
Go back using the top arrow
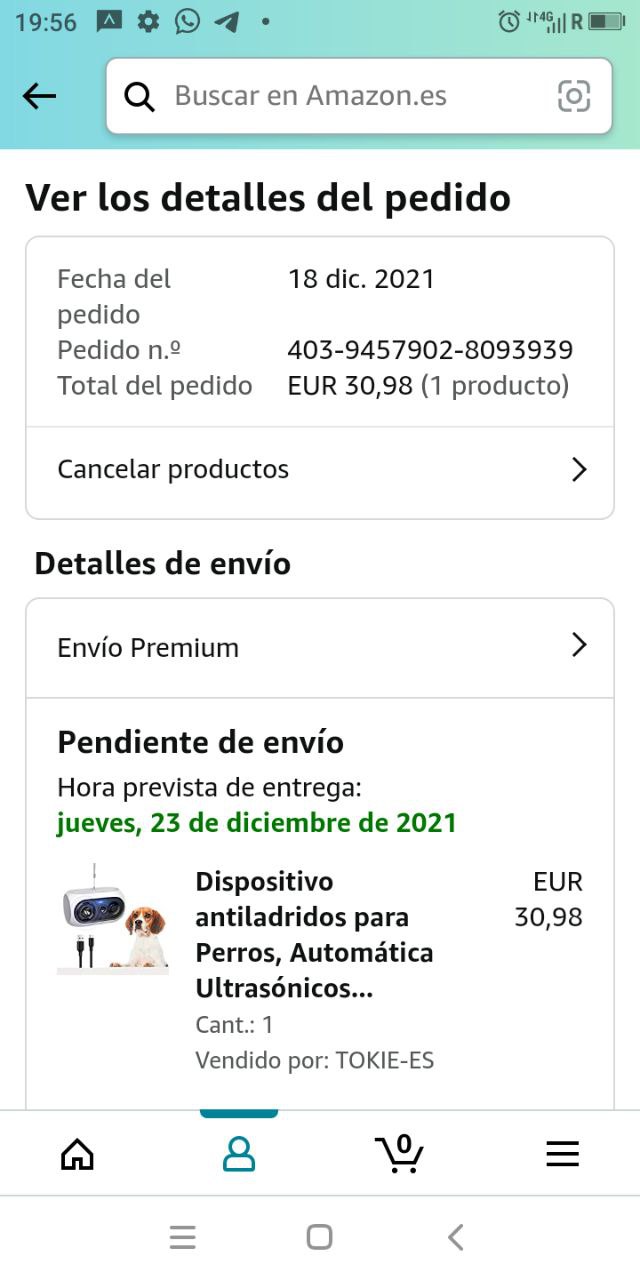pyautogui.click(x=39, y=96)
